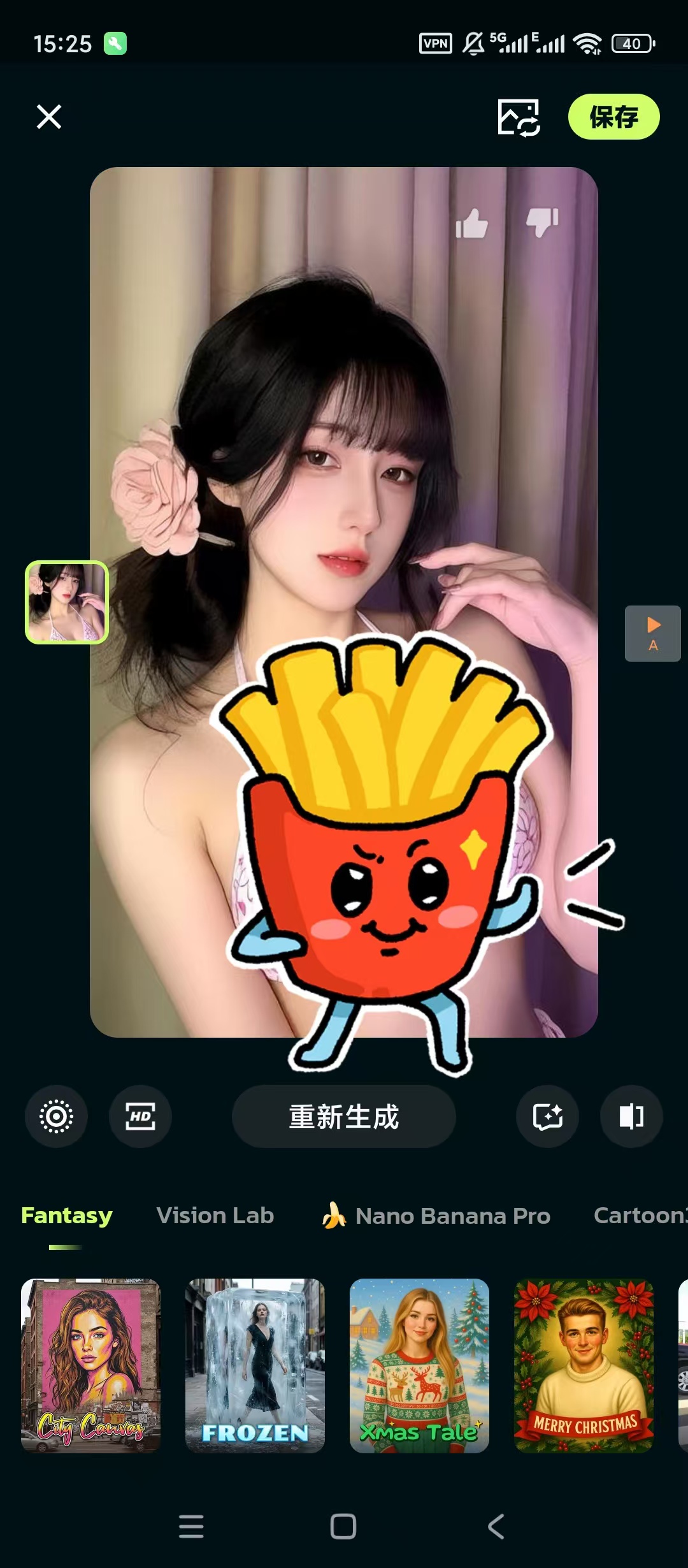Viewport: 688px width, 1568px height.
Task: Open the AI chat sparkle icon
Action: 547,1116
